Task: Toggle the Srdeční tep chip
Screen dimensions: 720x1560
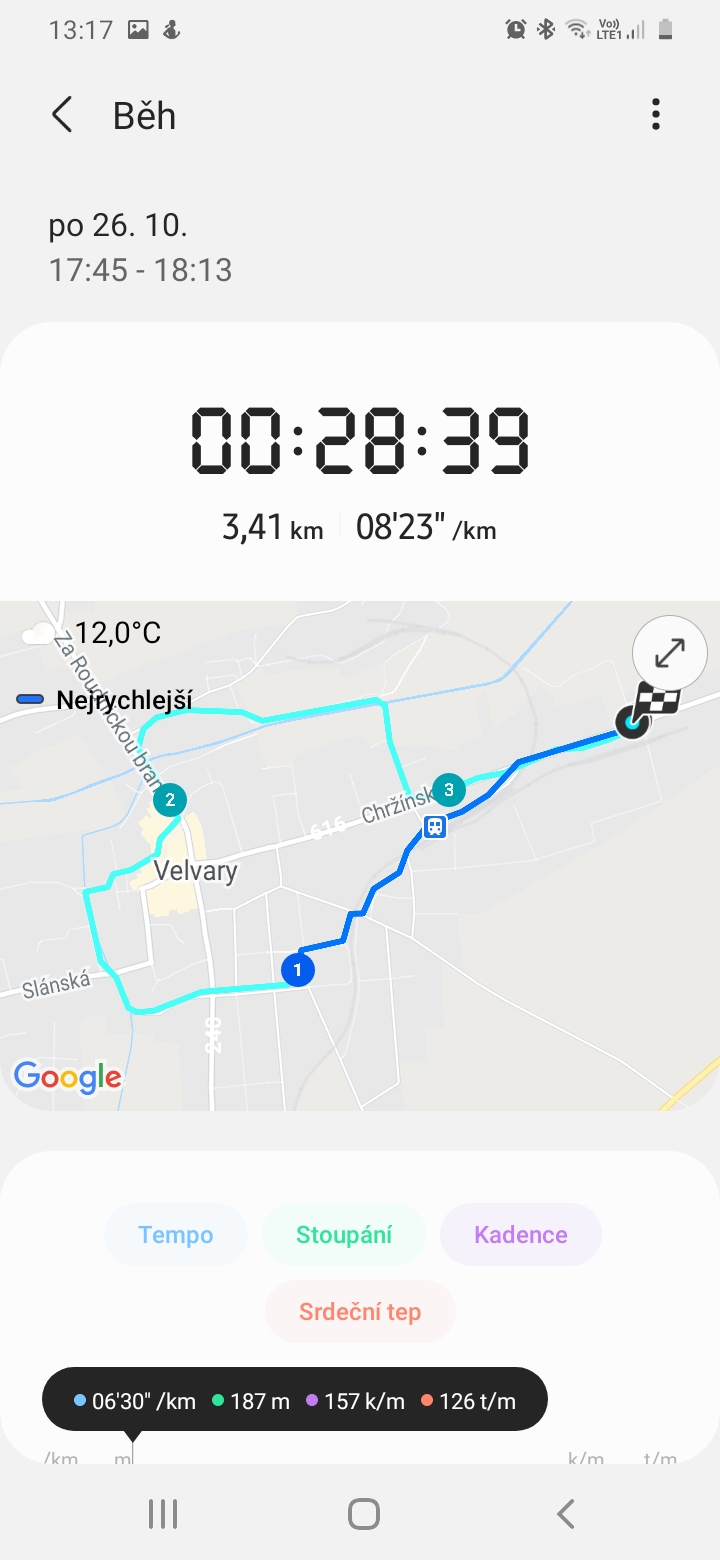Action: click(x=360, y=1312)
